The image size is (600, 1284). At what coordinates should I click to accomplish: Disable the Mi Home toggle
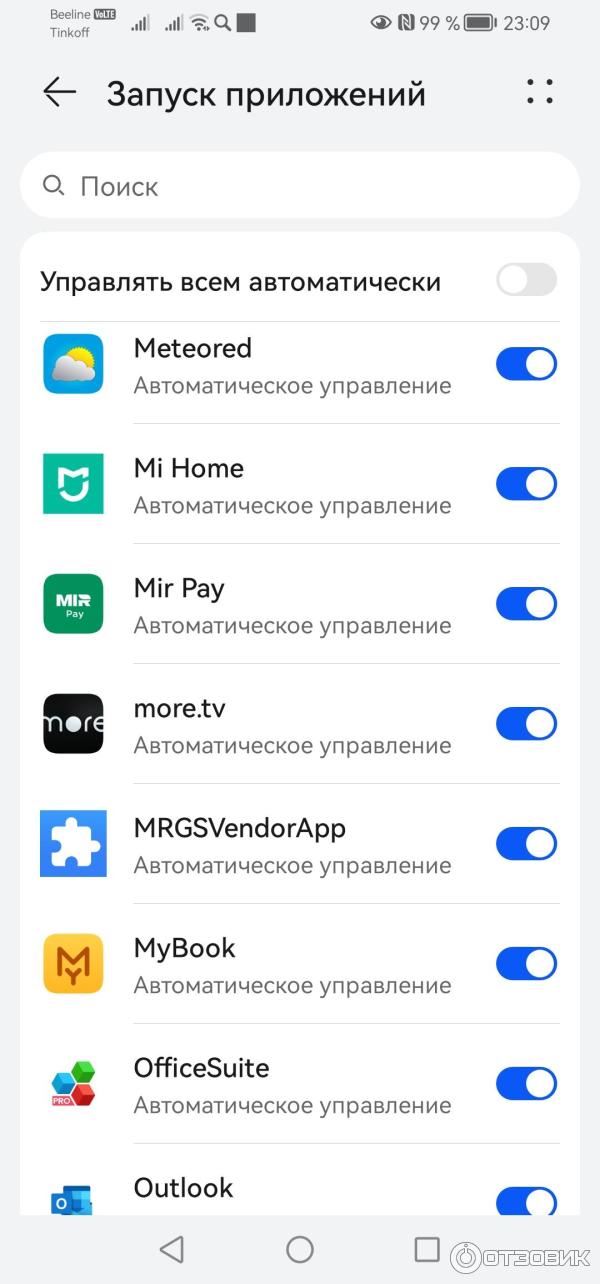coord(526,484)
